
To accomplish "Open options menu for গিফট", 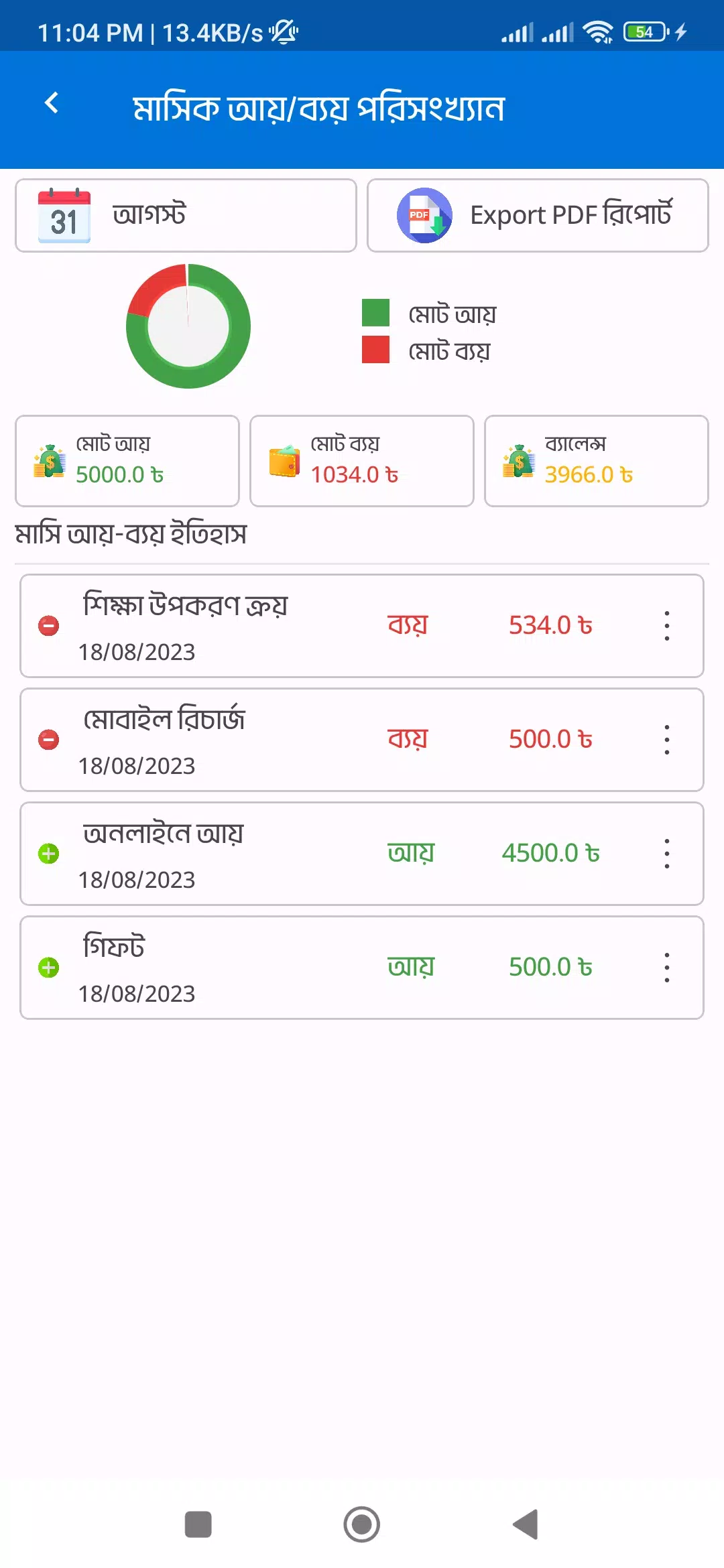I will (666, 968).
